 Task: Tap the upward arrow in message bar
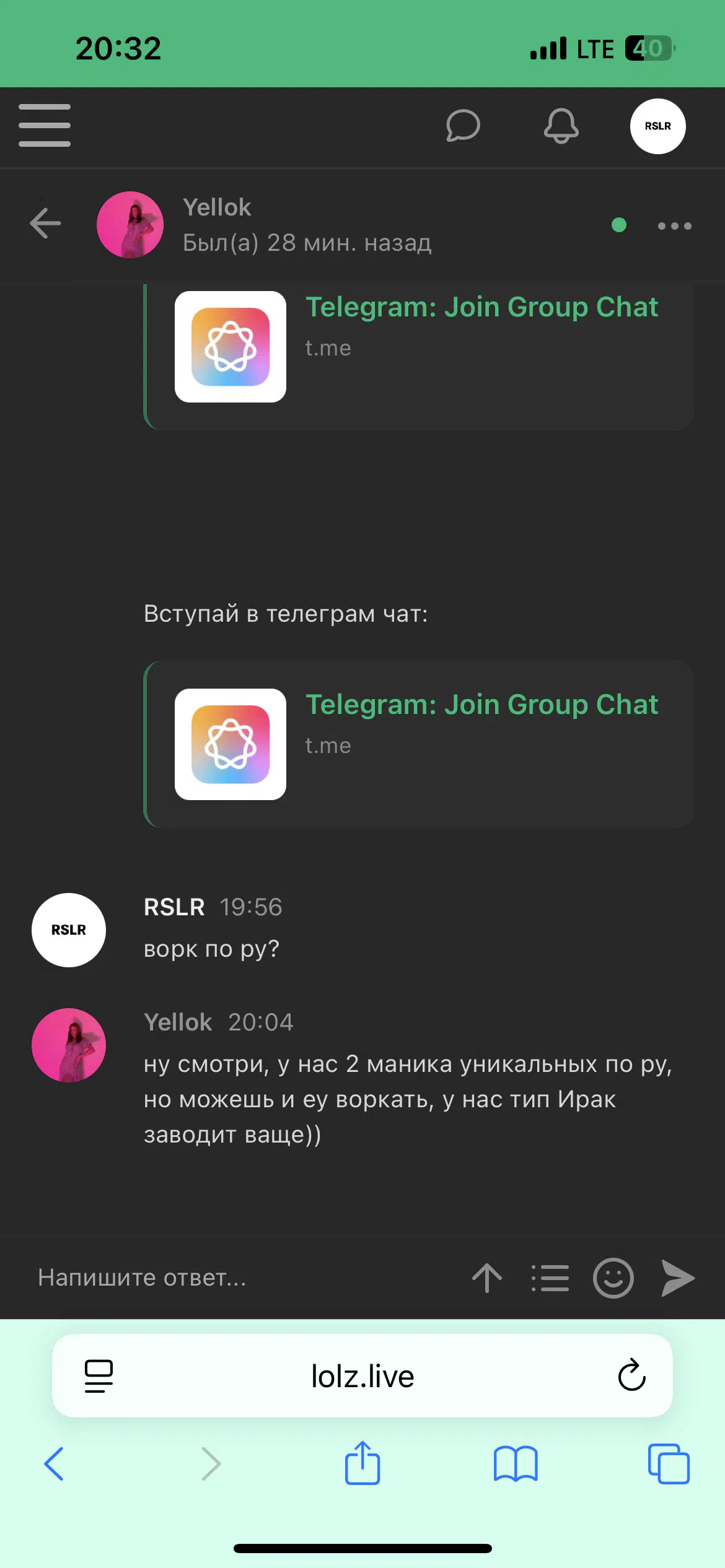coord(487,1278)
